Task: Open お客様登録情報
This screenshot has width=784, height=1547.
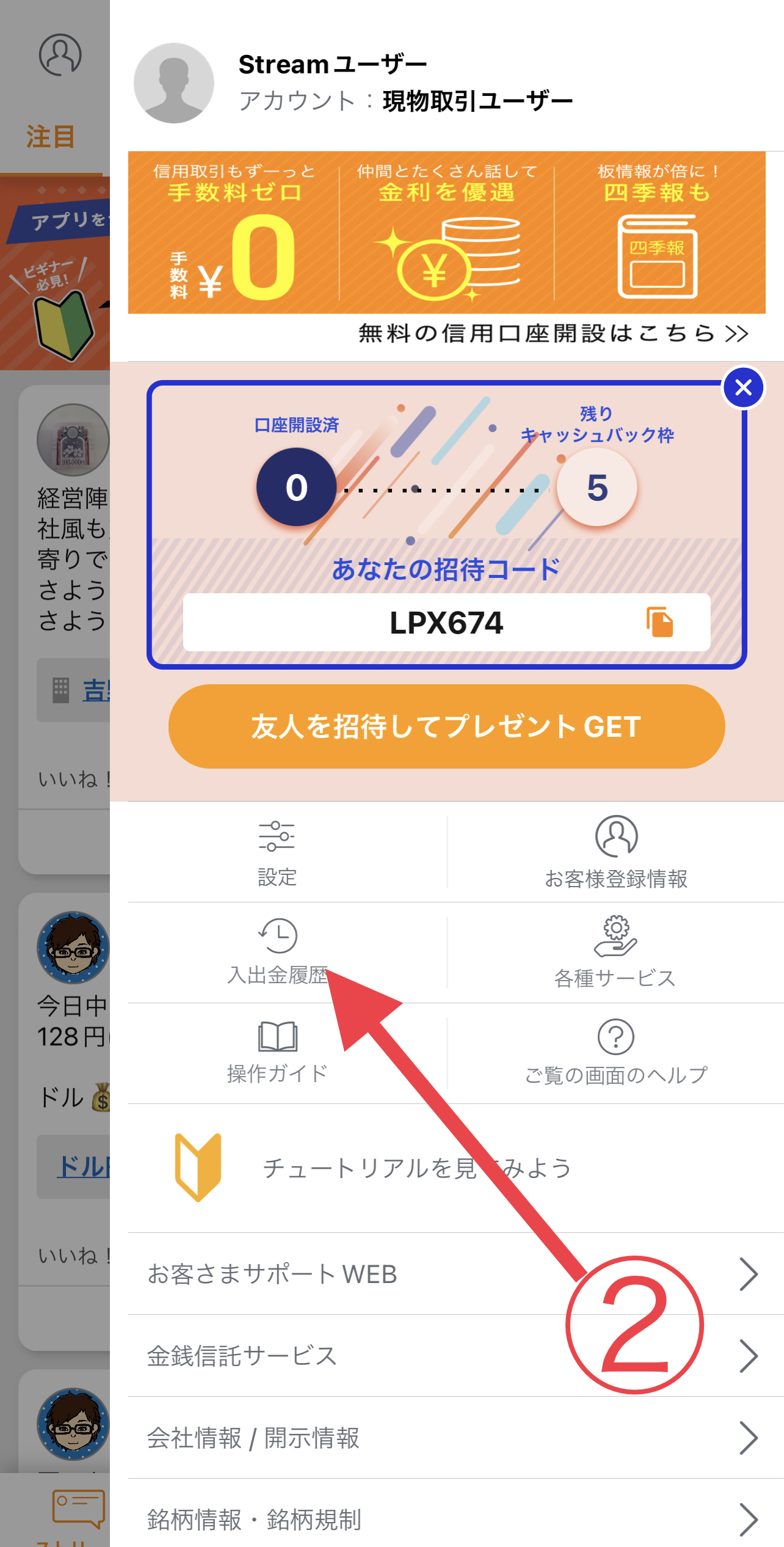Action: click(615, 852)
